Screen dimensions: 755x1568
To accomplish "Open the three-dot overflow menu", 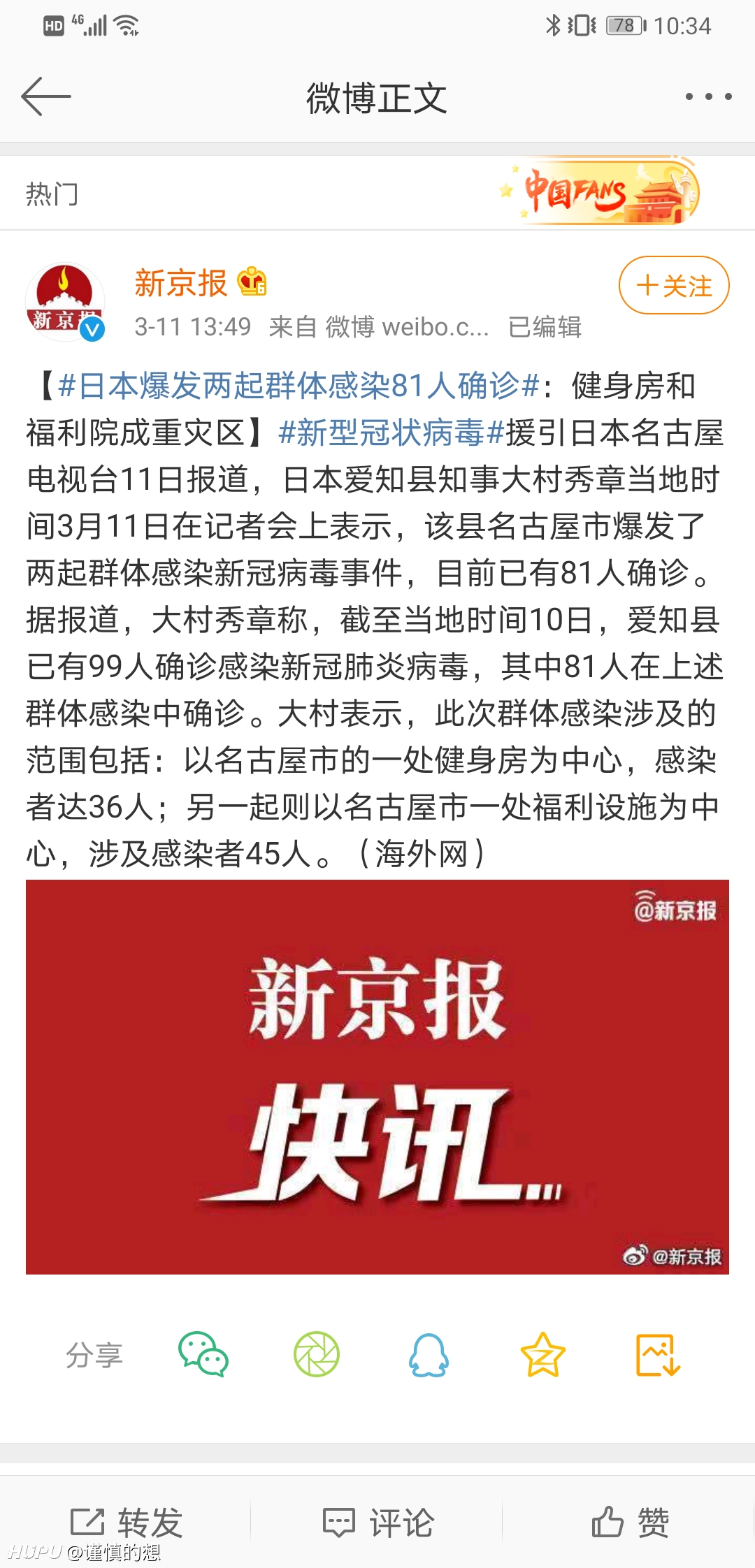I will tap(708, 96).
